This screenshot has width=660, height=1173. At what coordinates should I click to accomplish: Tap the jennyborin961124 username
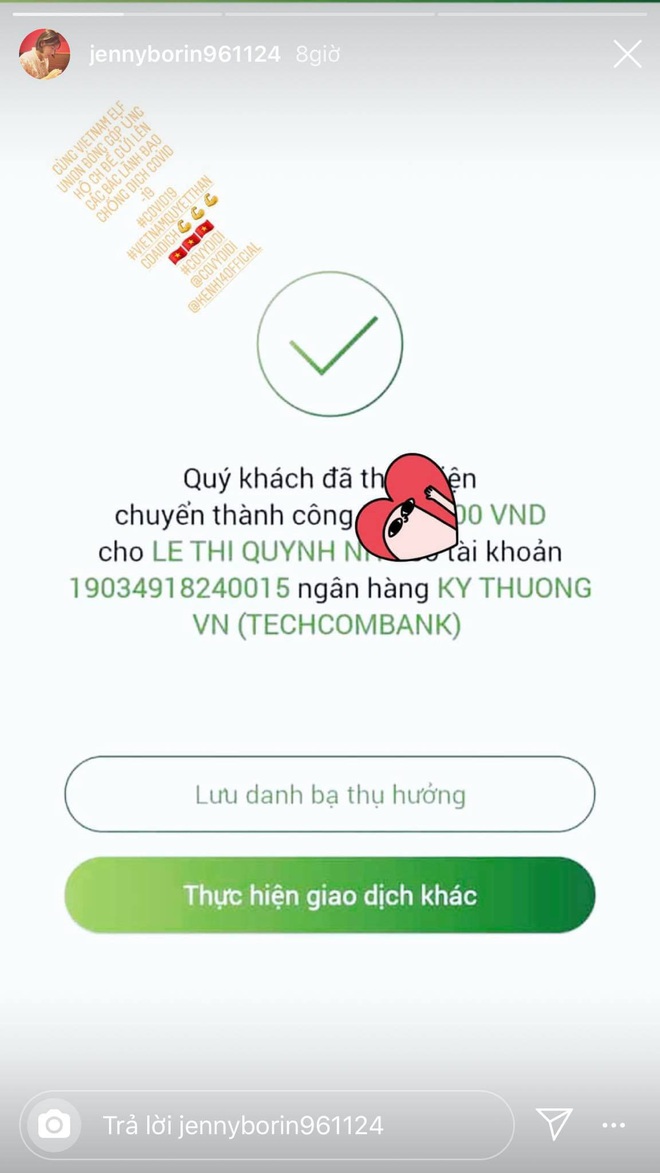tap(184, 54)
